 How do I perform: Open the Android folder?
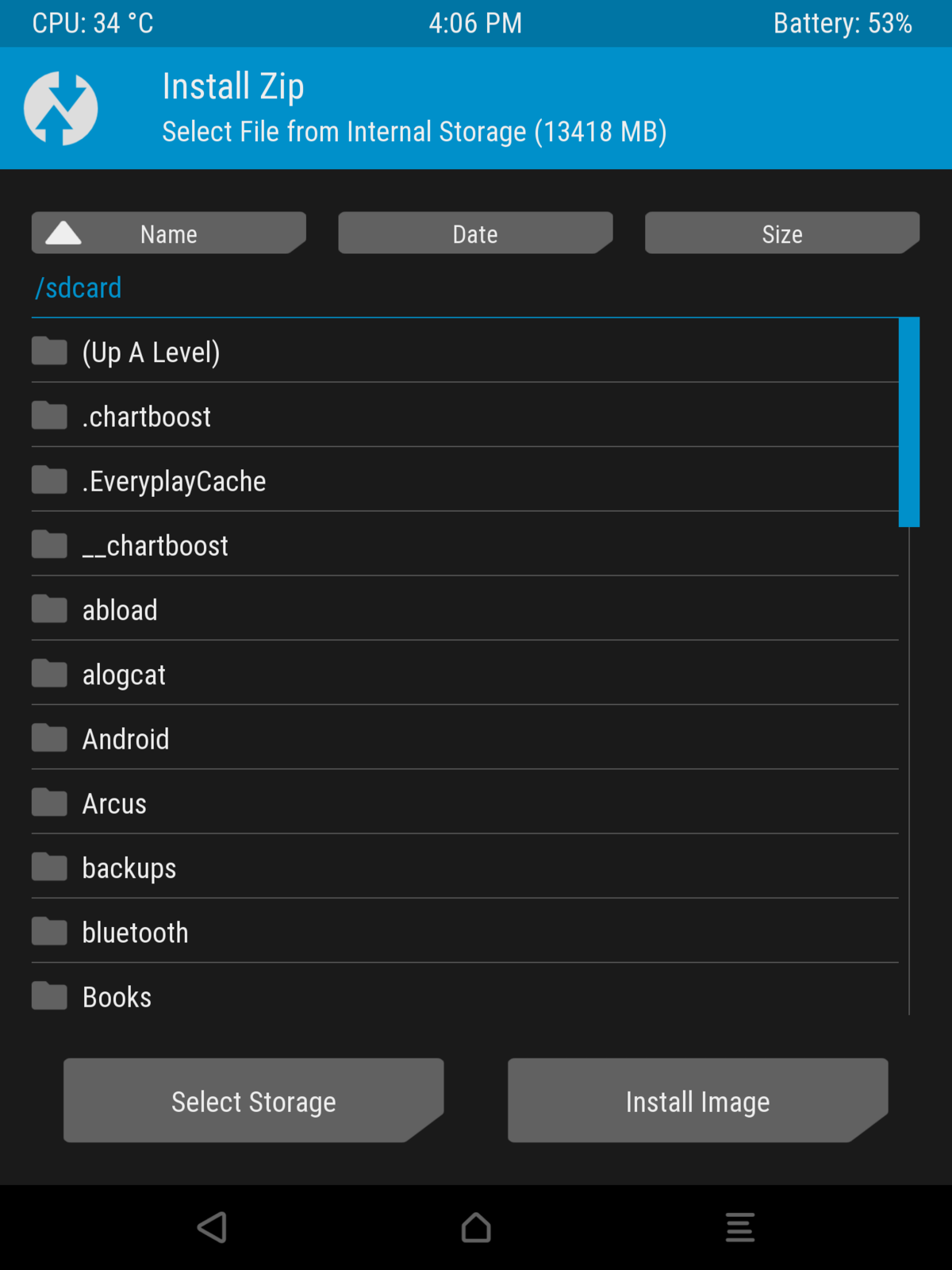click(x=125, y=739)
